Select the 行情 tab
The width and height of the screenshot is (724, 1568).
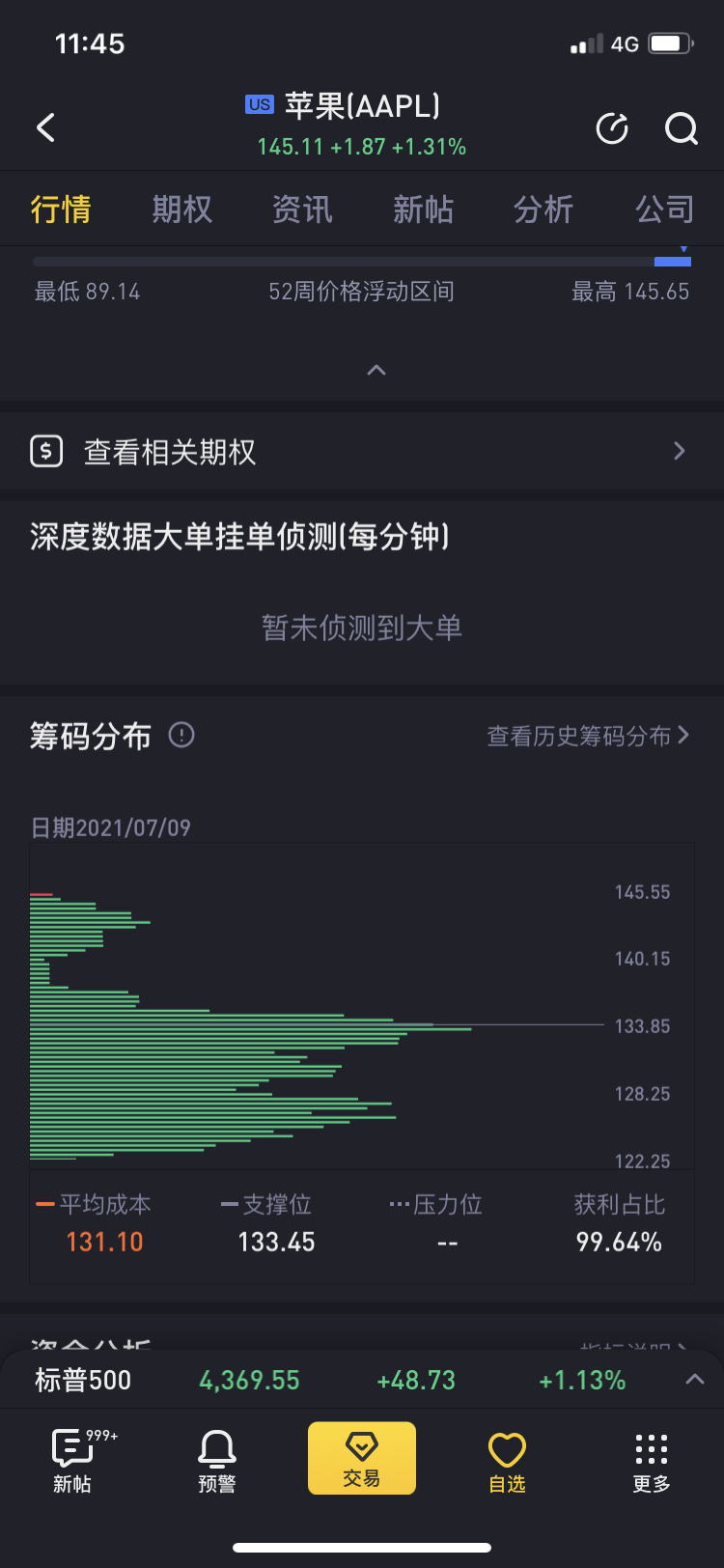(61, 209)
